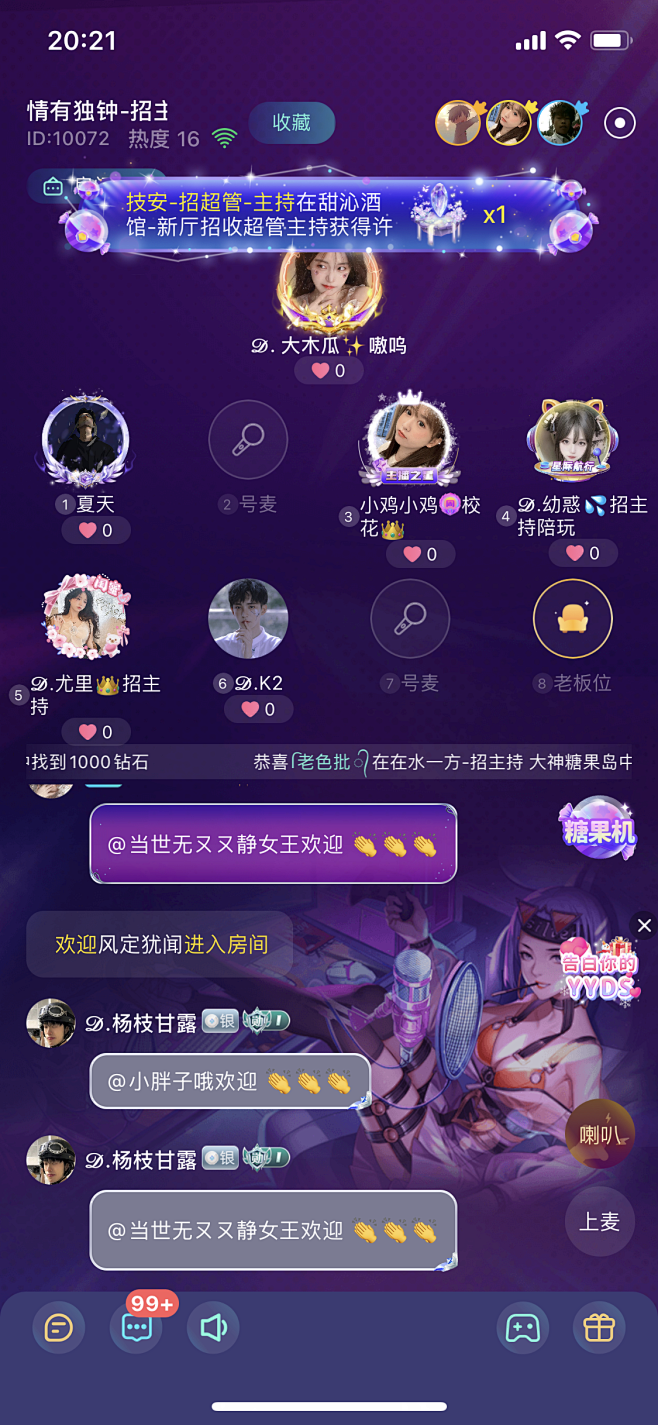658x1425 pixels.
Task: Open the room options circle icon
Action: pyautogui.click(x=620, y=123)
